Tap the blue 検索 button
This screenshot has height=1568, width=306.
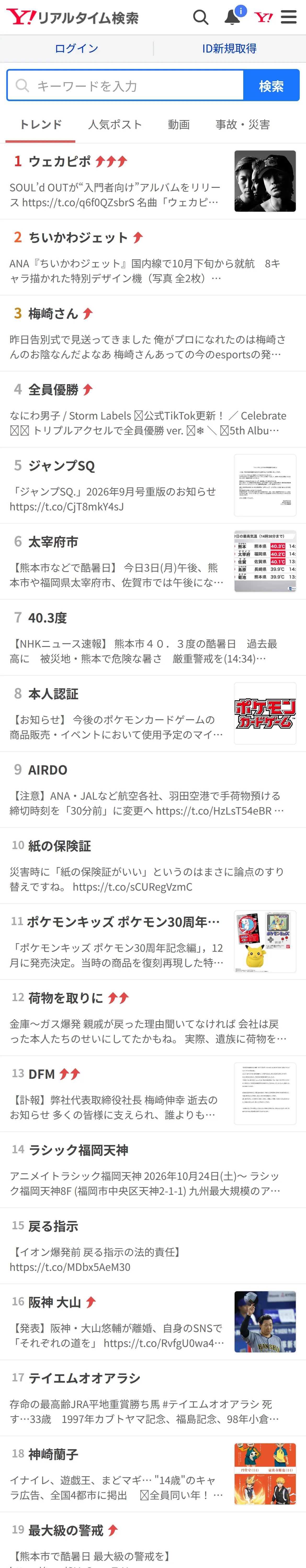point(271,85)
